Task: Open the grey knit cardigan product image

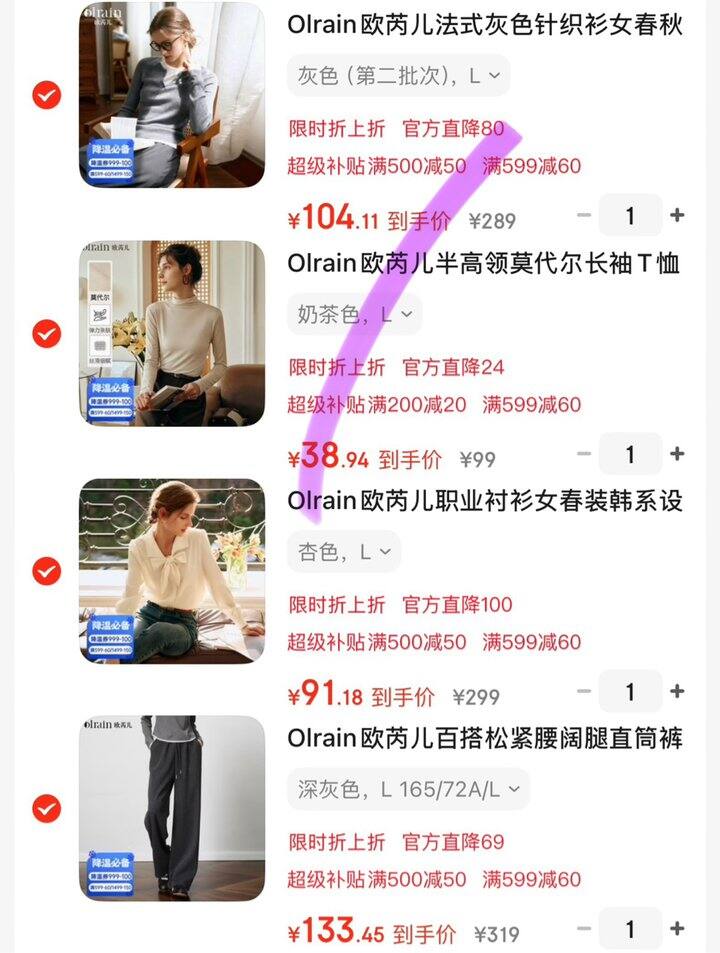Action: click(172, 95)
